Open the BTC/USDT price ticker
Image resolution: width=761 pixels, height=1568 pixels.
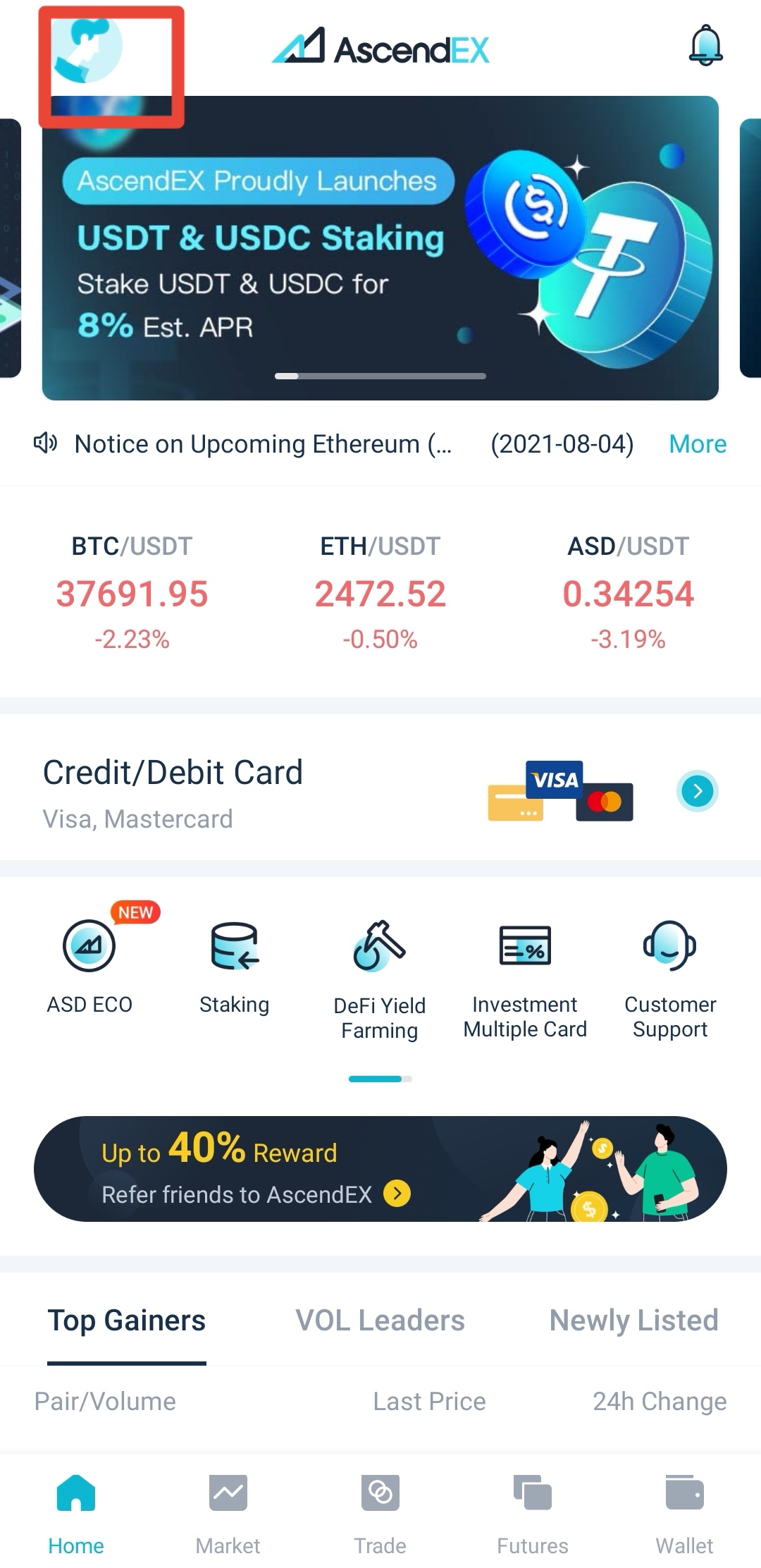click(x=132, y=592)
